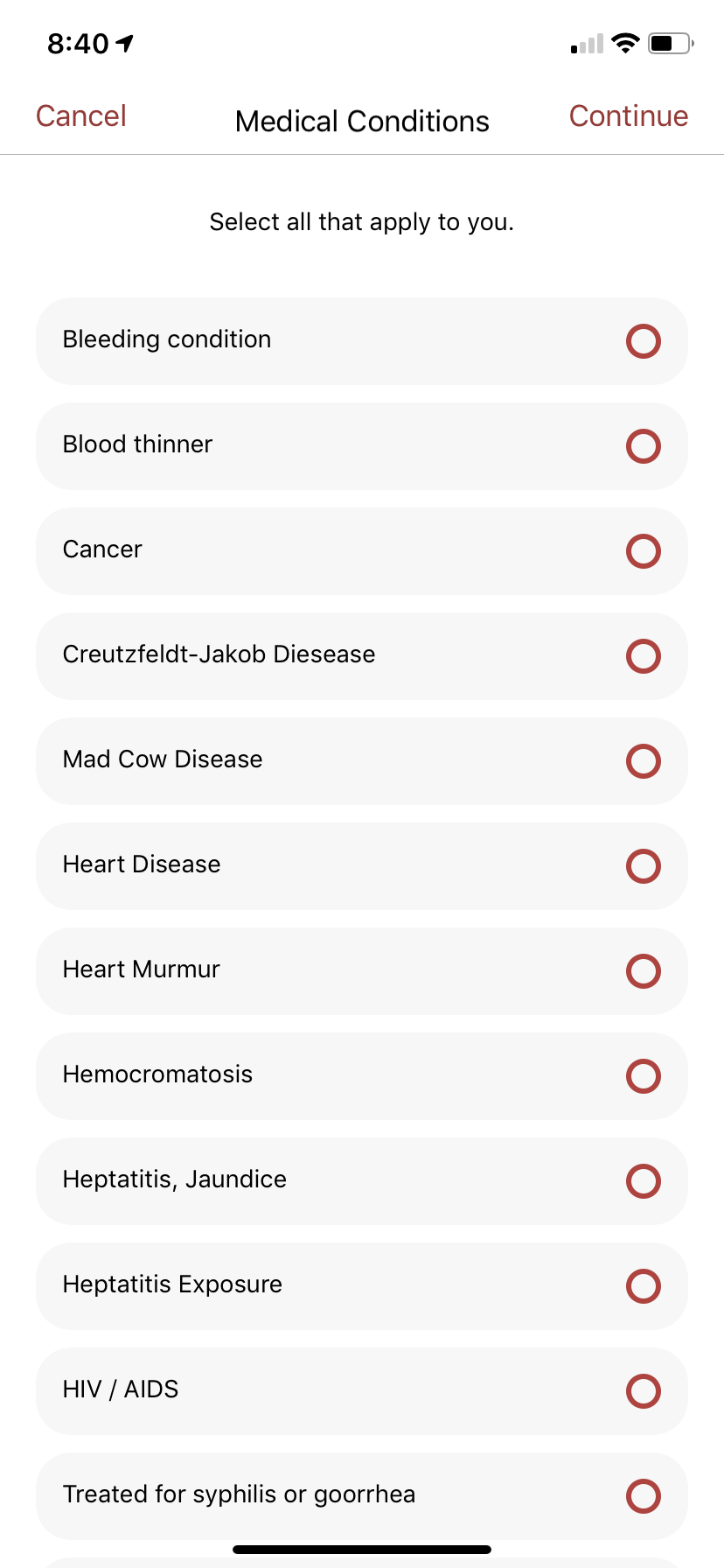This screenshot has width=724, height=1568.
Task: Select HIV / AIDS
Action: point(643,1391)
